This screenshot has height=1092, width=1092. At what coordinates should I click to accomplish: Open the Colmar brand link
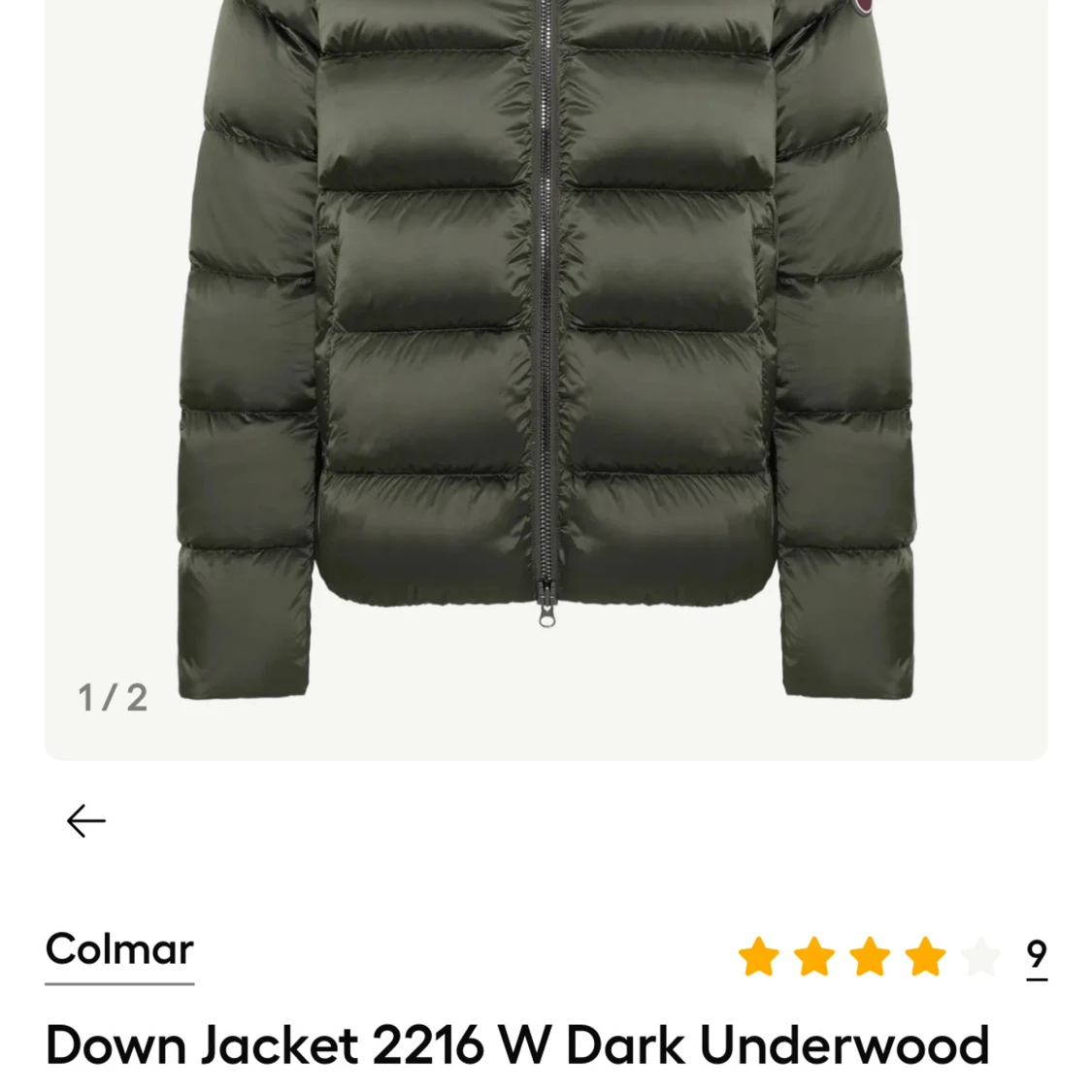click(119, 950)
